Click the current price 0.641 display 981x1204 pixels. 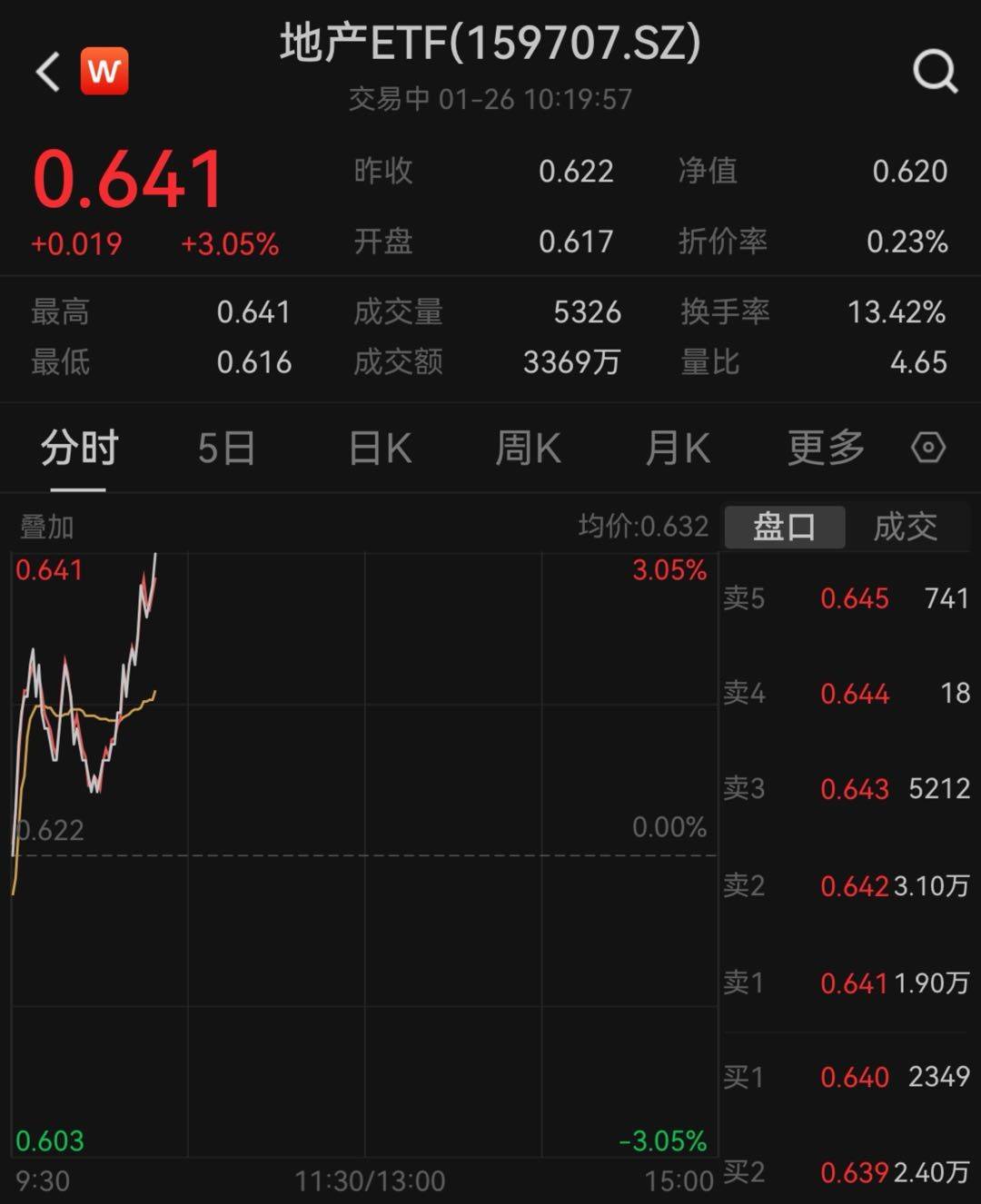click(127, 178)
